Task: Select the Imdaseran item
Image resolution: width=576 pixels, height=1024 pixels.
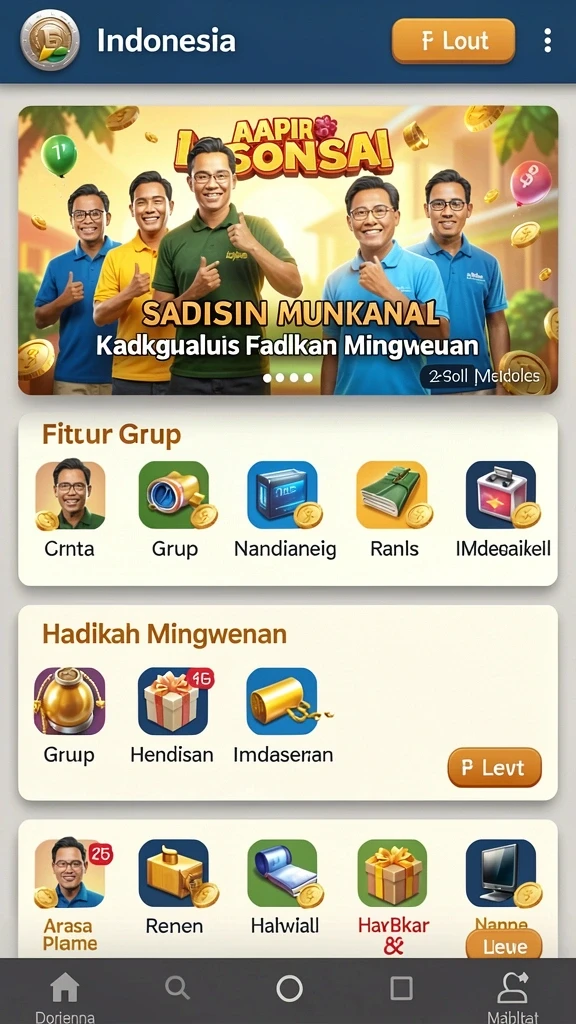Action: [283, 716]
